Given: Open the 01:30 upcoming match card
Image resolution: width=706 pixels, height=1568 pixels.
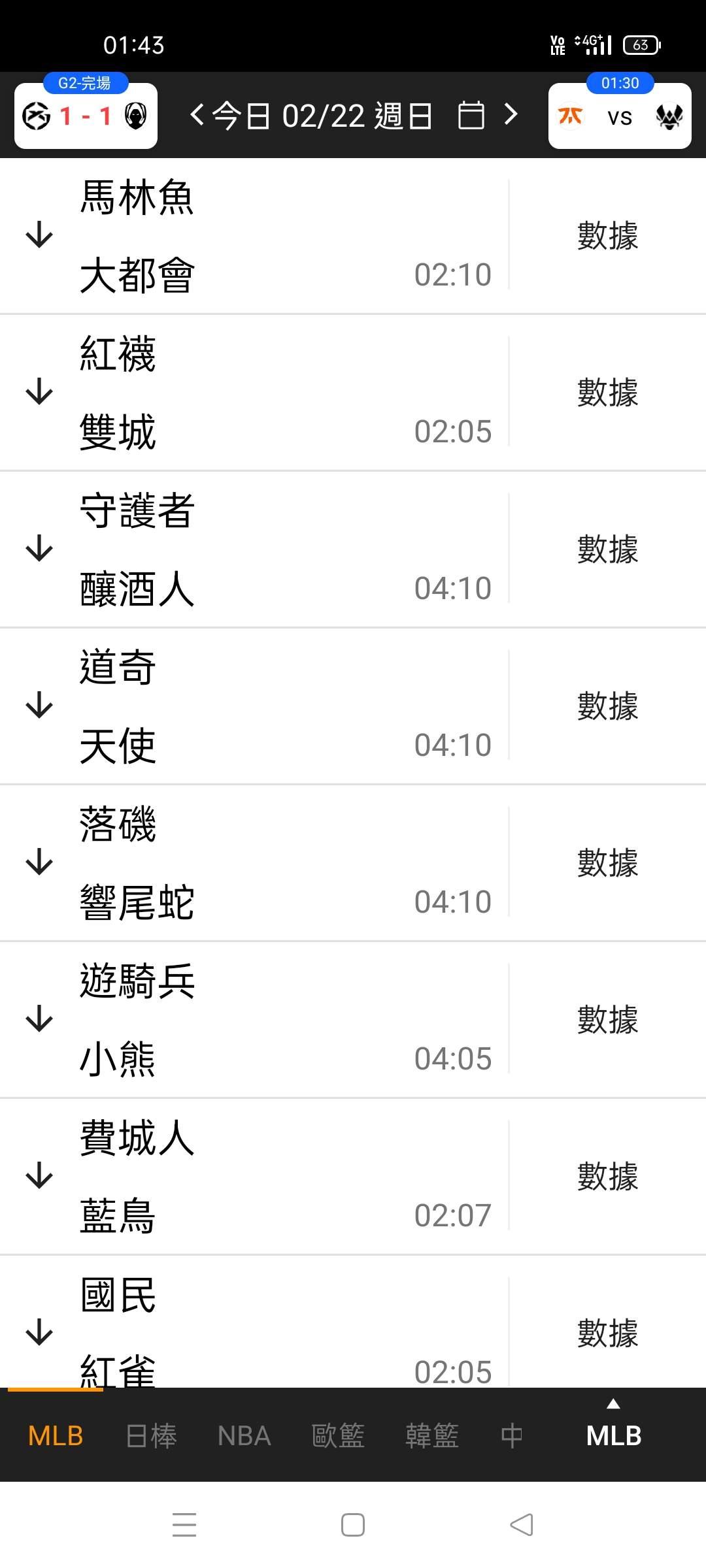Looking at the screenshot, I should [620, 116].
